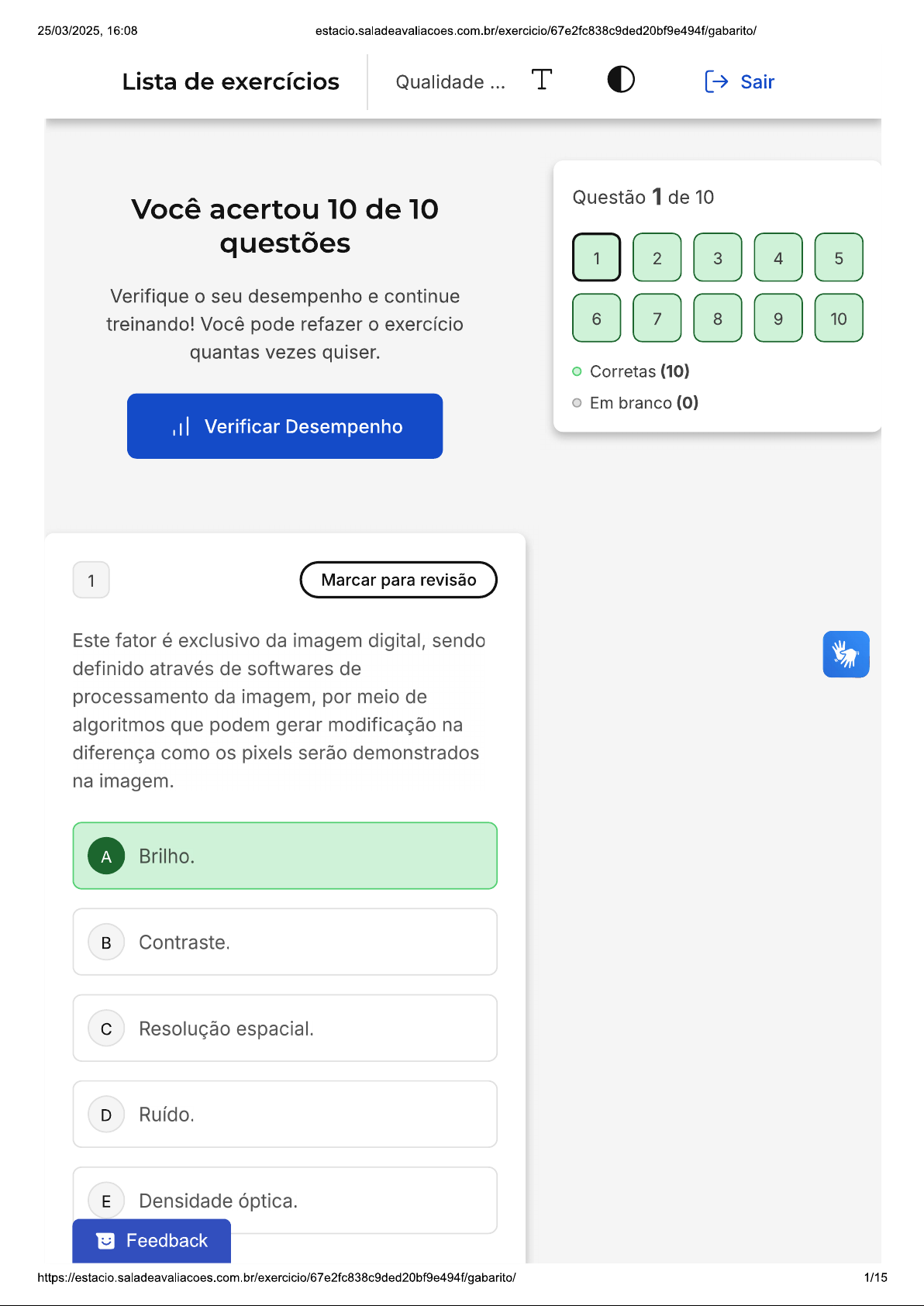Toggle the high contrast mode icon
This screenshot has width=924, height=1306.
[x=620, y=80]
